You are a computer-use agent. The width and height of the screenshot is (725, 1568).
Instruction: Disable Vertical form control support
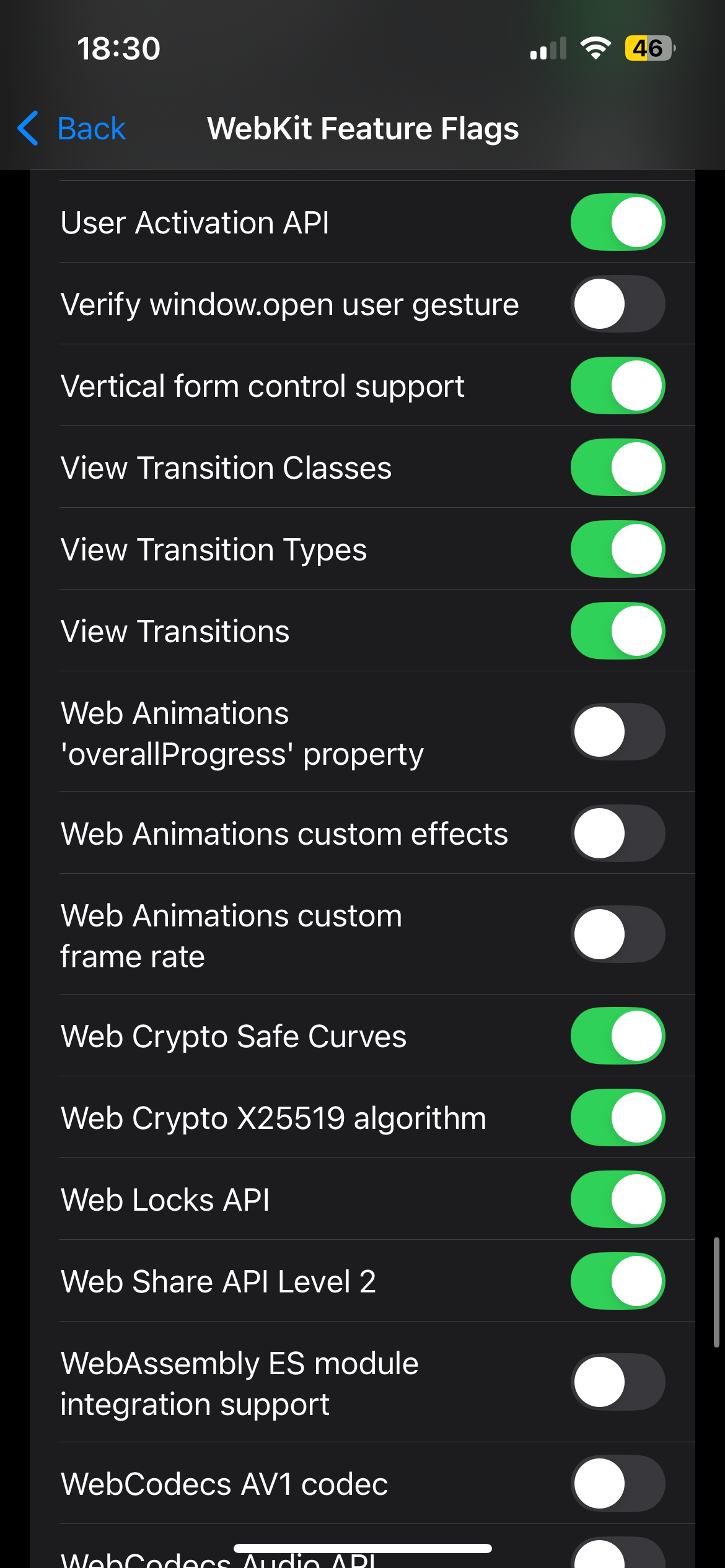tap(617, 386)
